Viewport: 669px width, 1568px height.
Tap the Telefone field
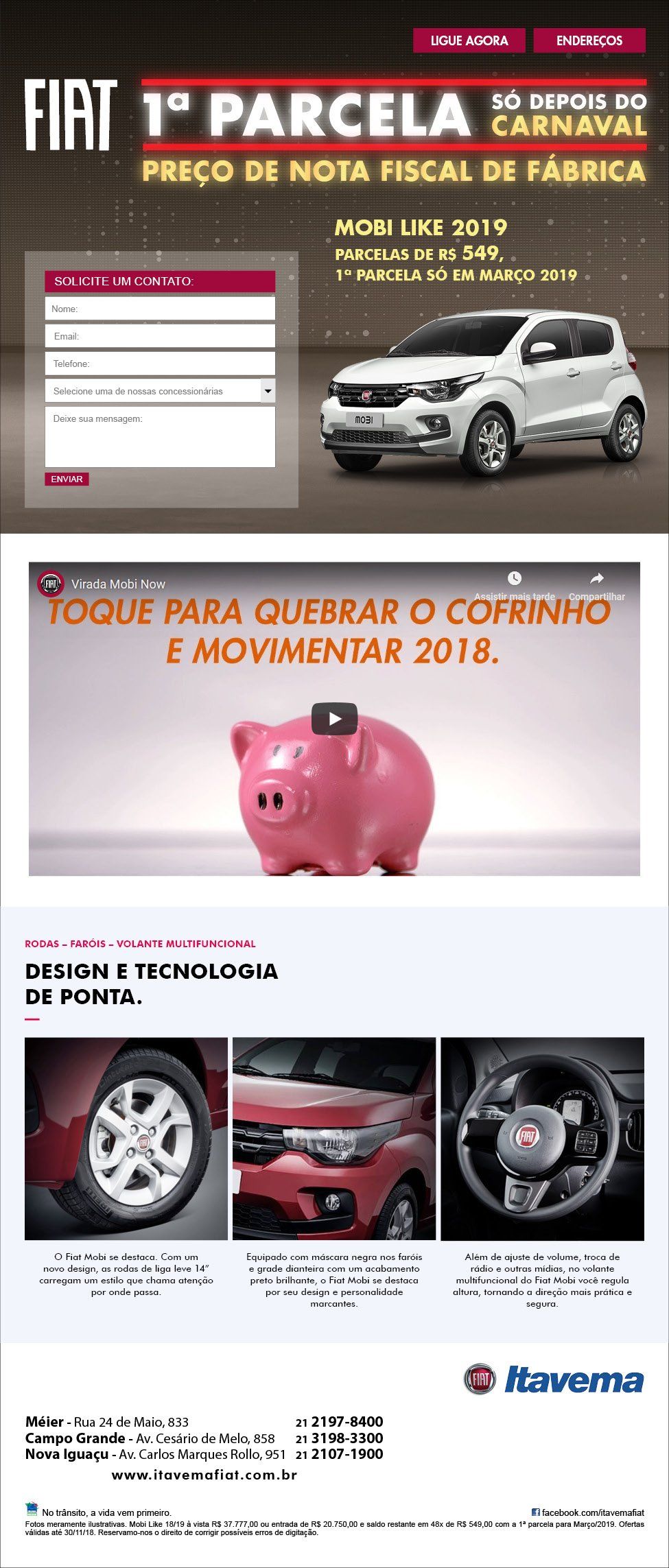tap(160, 364)
